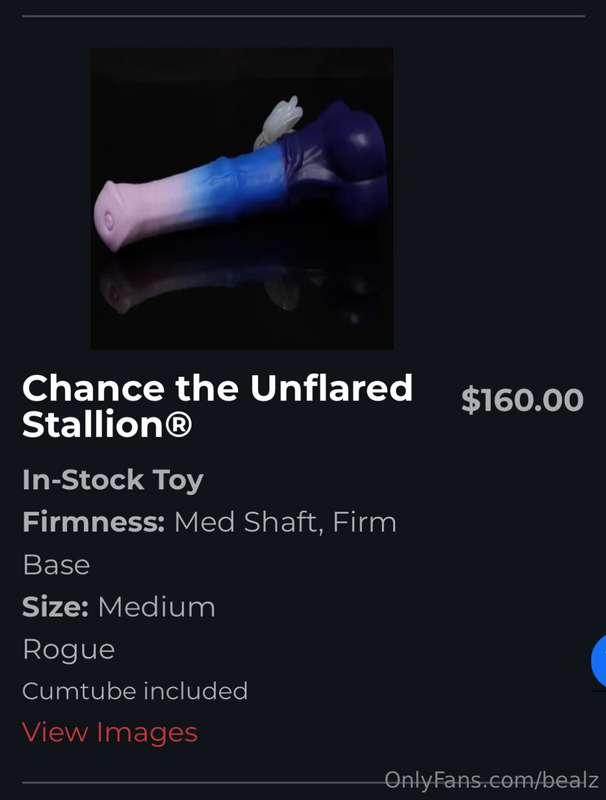Image resolution: width=606 pixels, height=800 pixels.
Task: Open the View Images link
Action: pyautogui.click(x=110, y=732)
